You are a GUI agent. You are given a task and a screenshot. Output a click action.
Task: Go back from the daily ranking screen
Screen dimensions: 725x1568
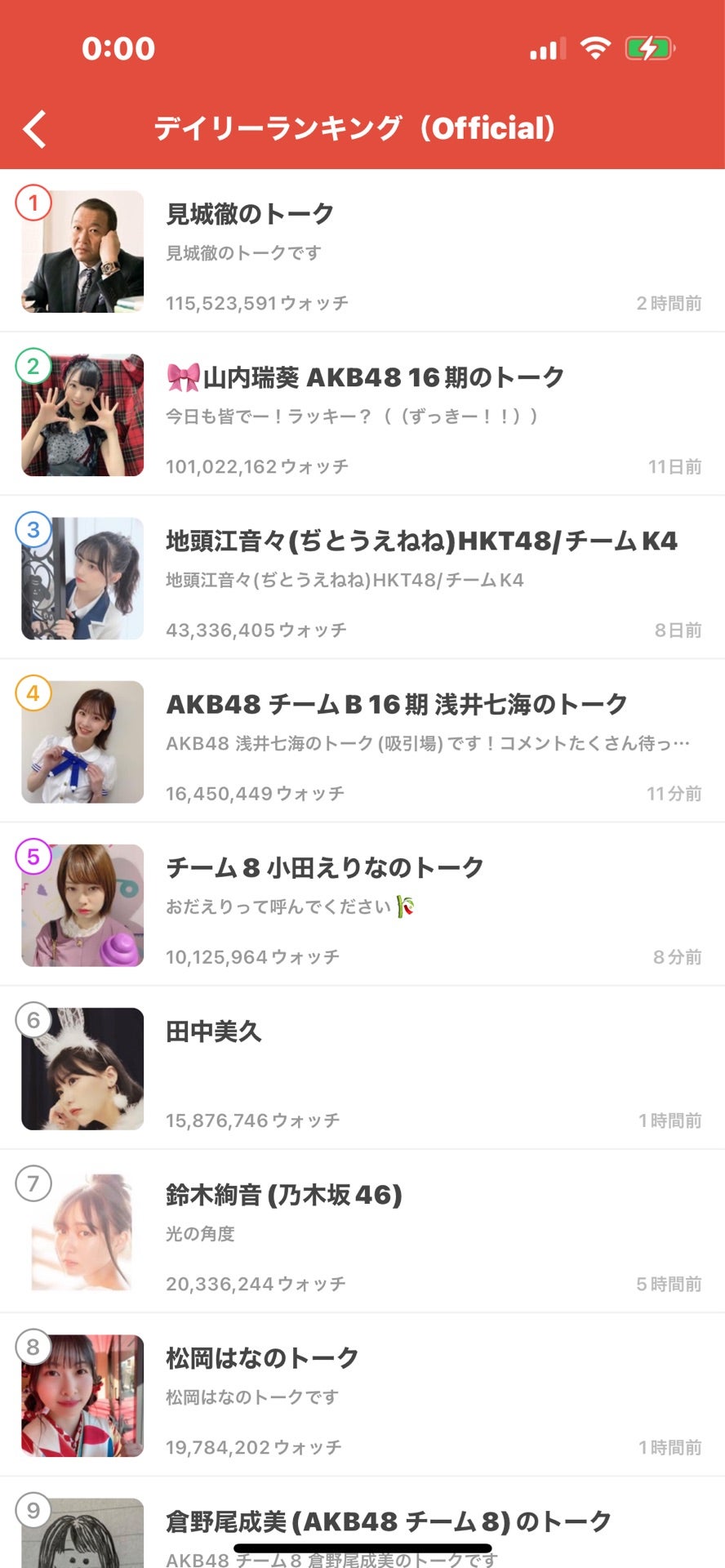click(35, 129)
